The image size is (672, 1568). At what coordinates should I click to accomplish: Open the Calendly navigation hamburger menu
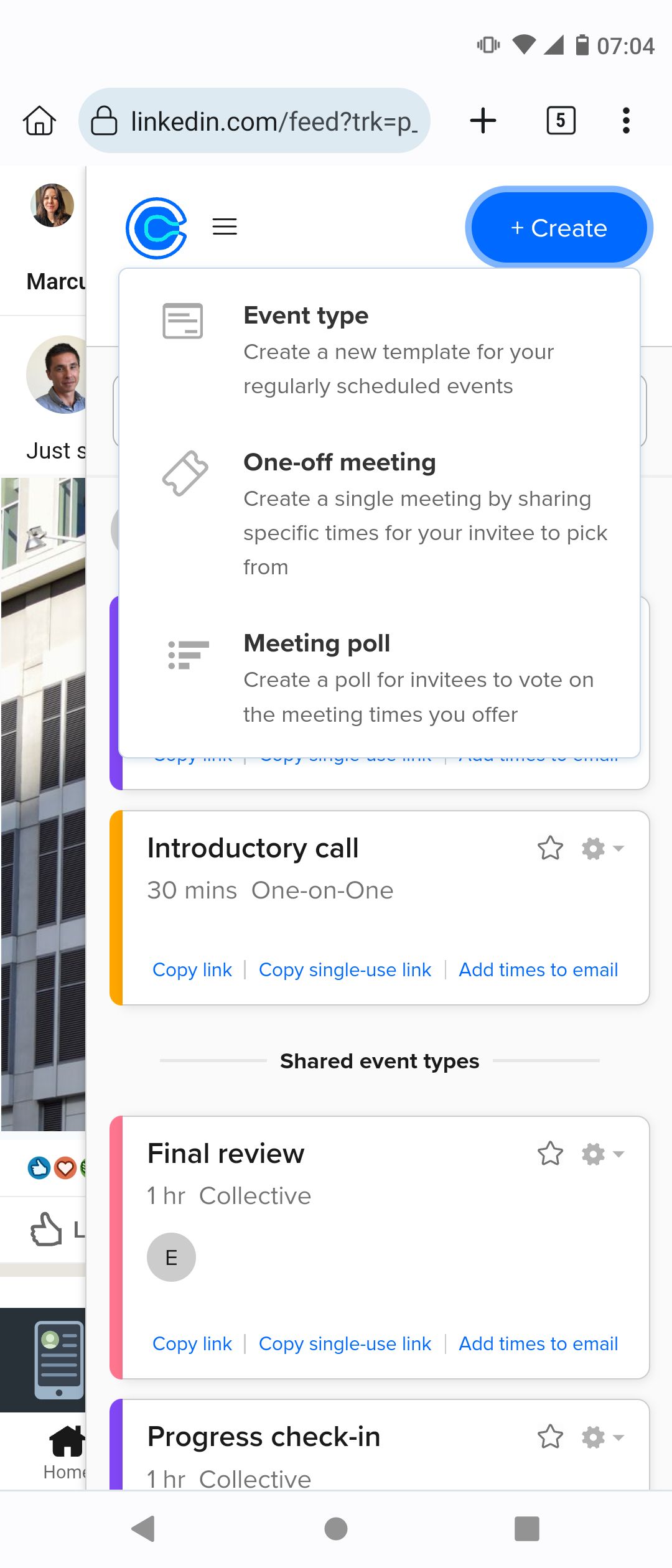point(225,227)
